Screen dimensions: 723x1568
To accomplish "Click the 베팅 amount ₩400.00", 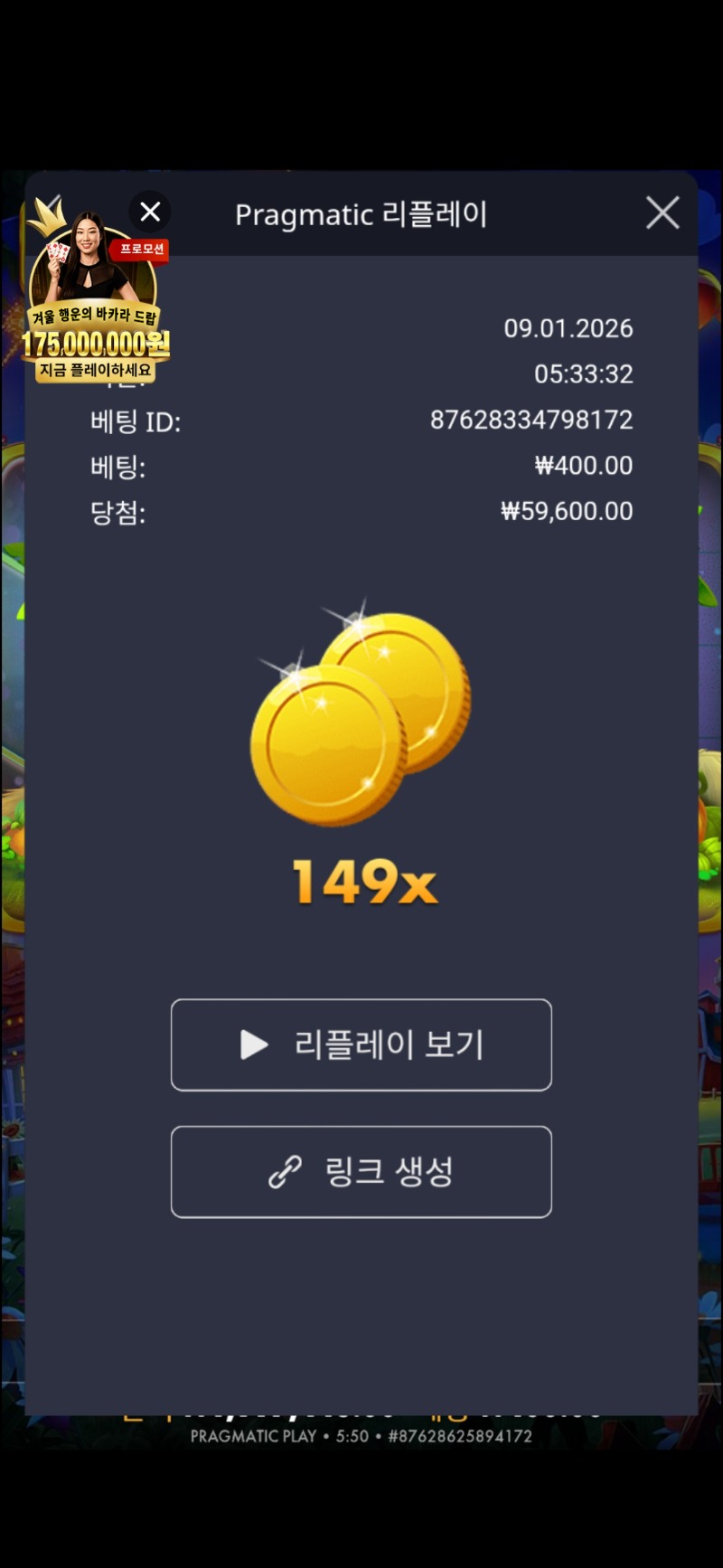I will pos(584,466).
